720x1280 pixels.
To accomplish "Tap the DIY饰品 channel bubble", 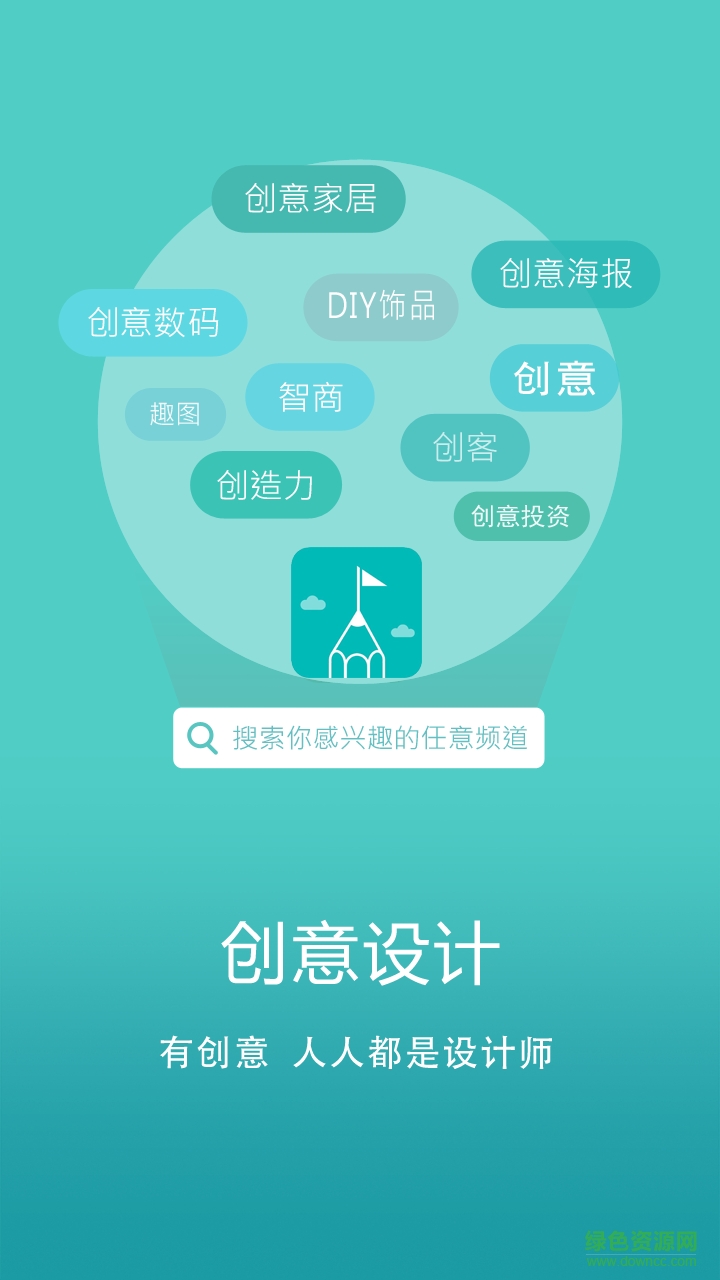I will pos(383,306).
